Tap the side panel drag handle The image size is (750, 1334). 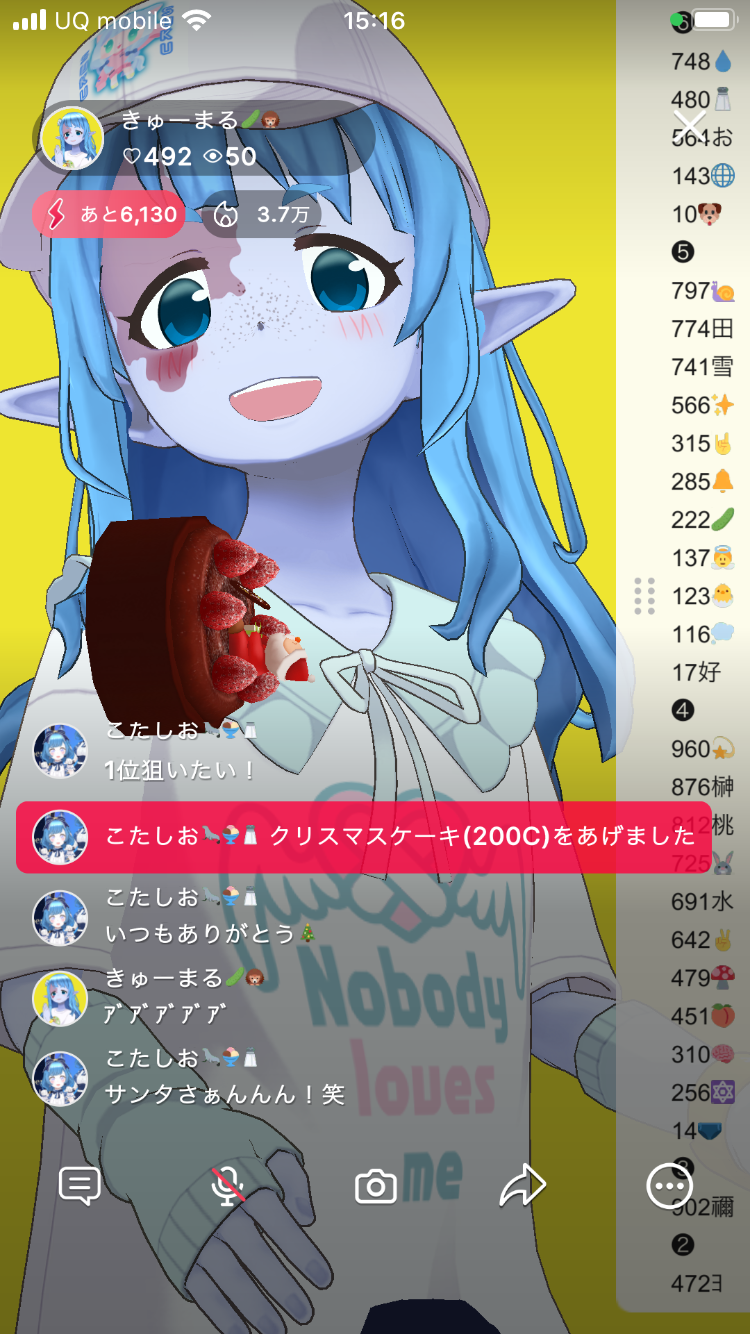[x=645, y=596]
